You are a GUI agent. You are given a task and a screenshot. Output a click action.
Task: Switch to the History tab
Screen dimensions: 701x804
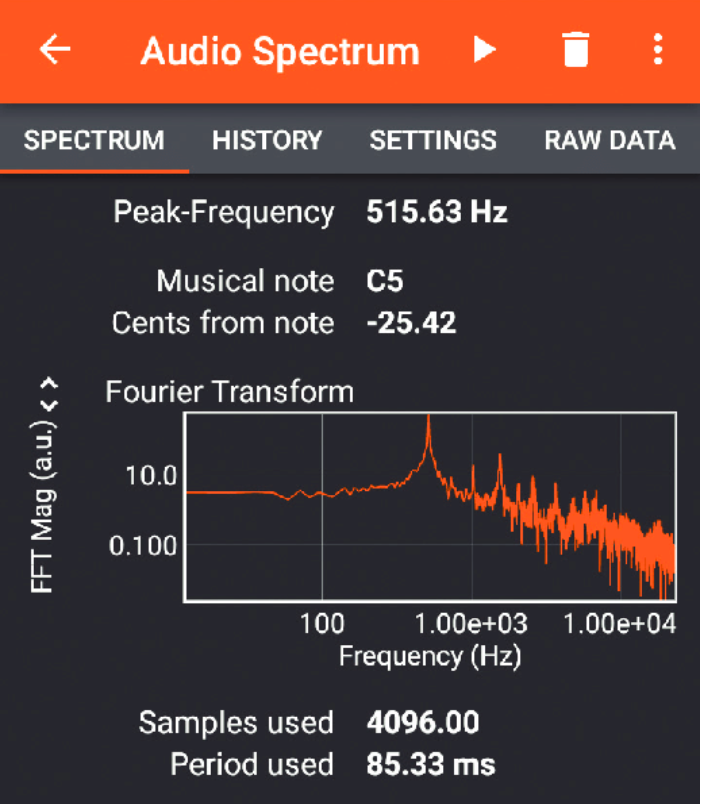click(x=267, y=140)
